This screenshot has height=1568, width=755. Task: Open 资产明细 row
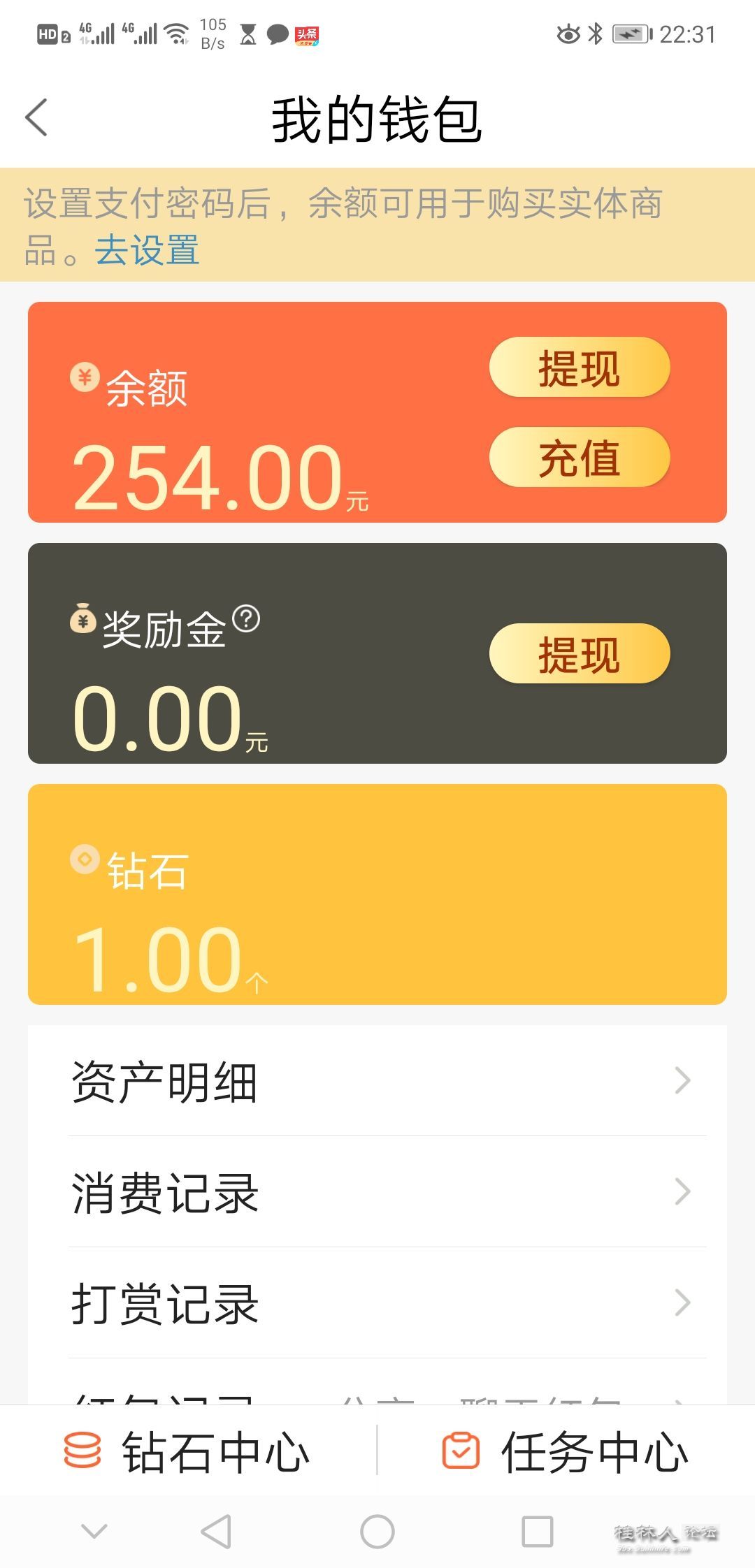[377, 1081]
